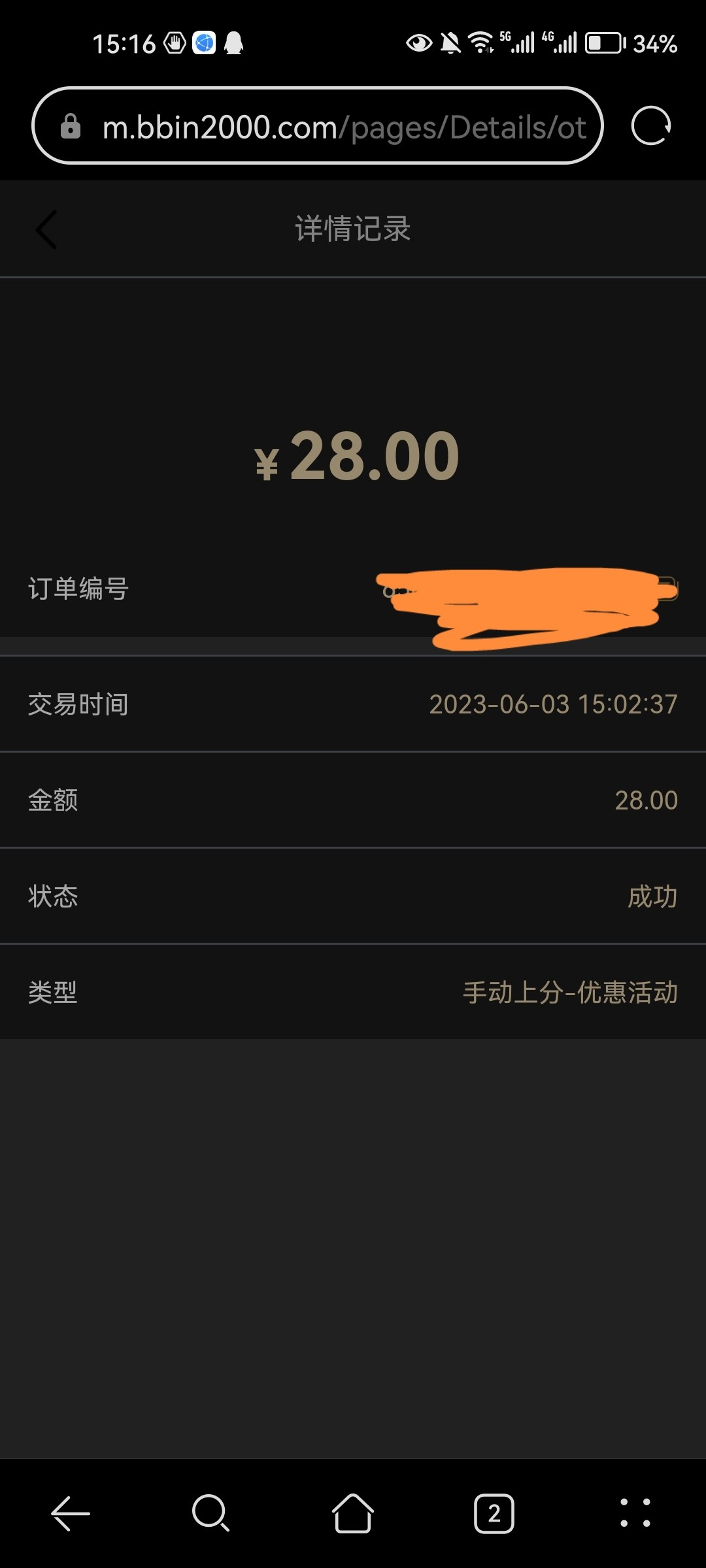Navigate back with the browser arrow

70,1513
